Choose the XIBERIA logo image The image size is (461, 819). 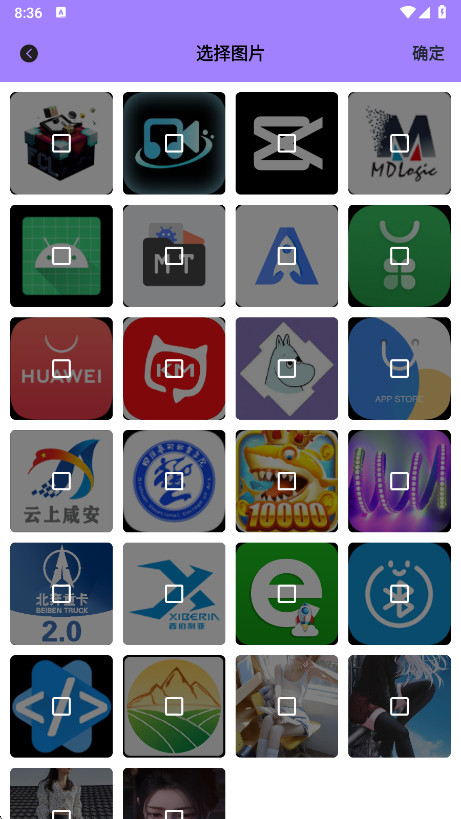174,594
